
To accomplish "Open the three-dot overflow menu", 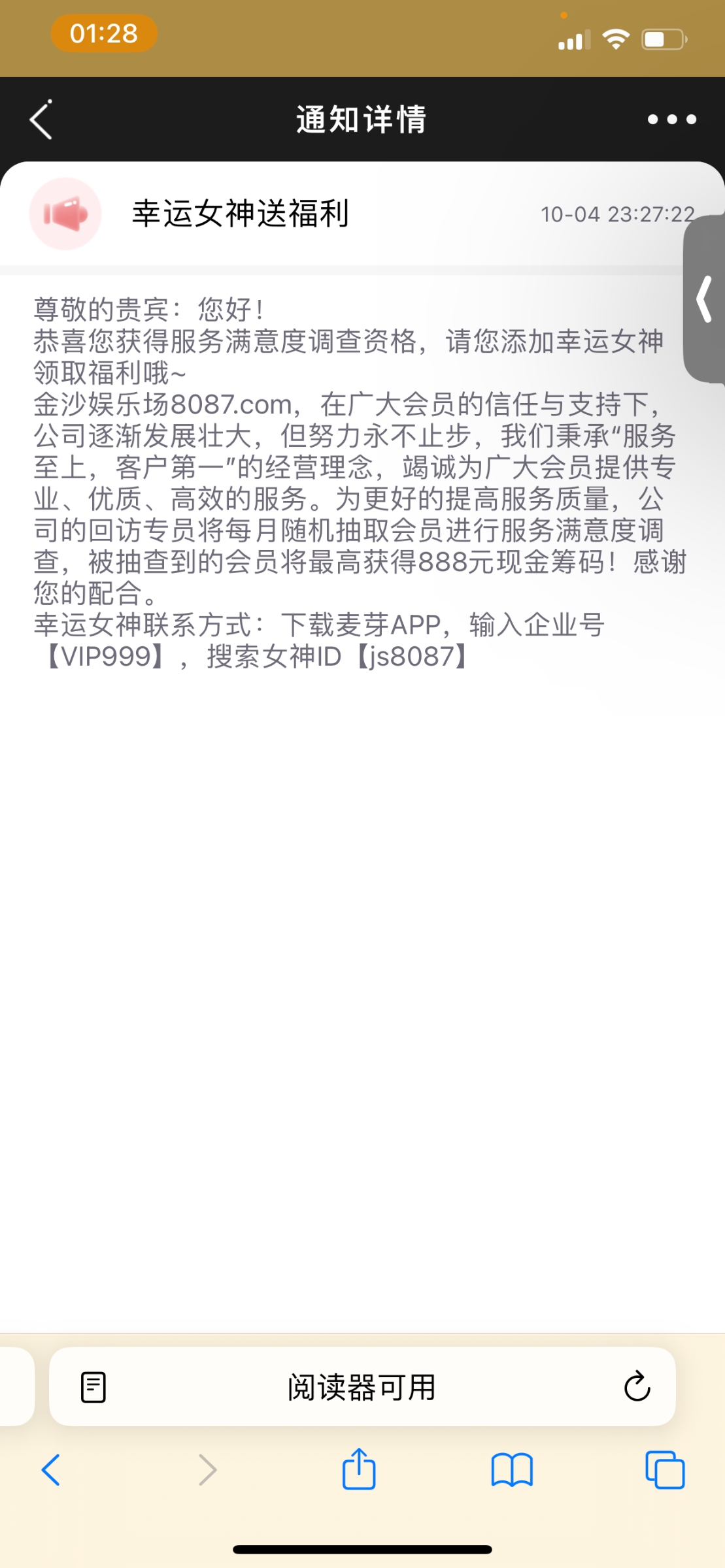I will coord(671,120).
